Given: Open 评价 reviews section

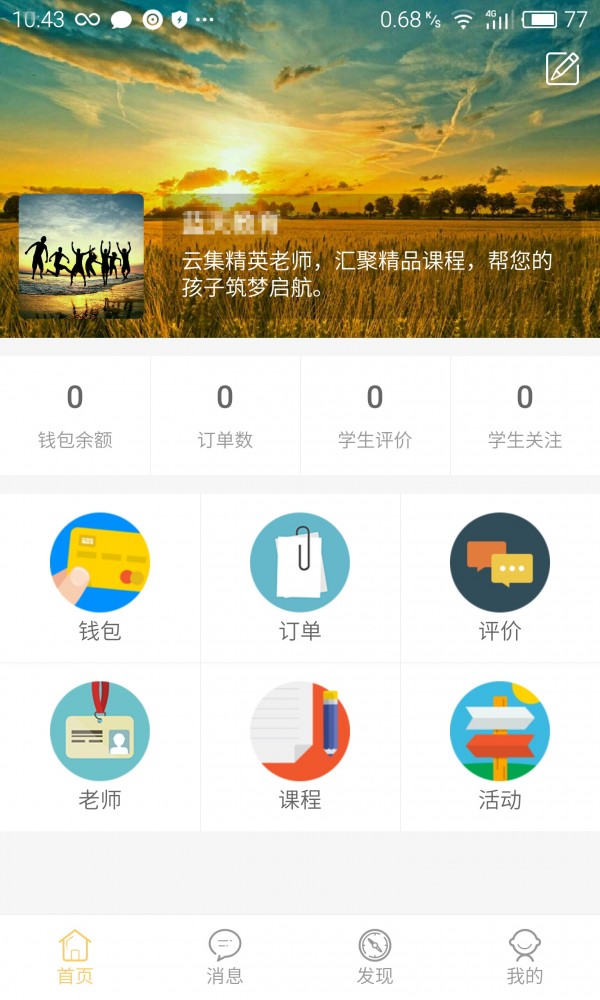Looking at the screenshot, I should tap(500, 576).
